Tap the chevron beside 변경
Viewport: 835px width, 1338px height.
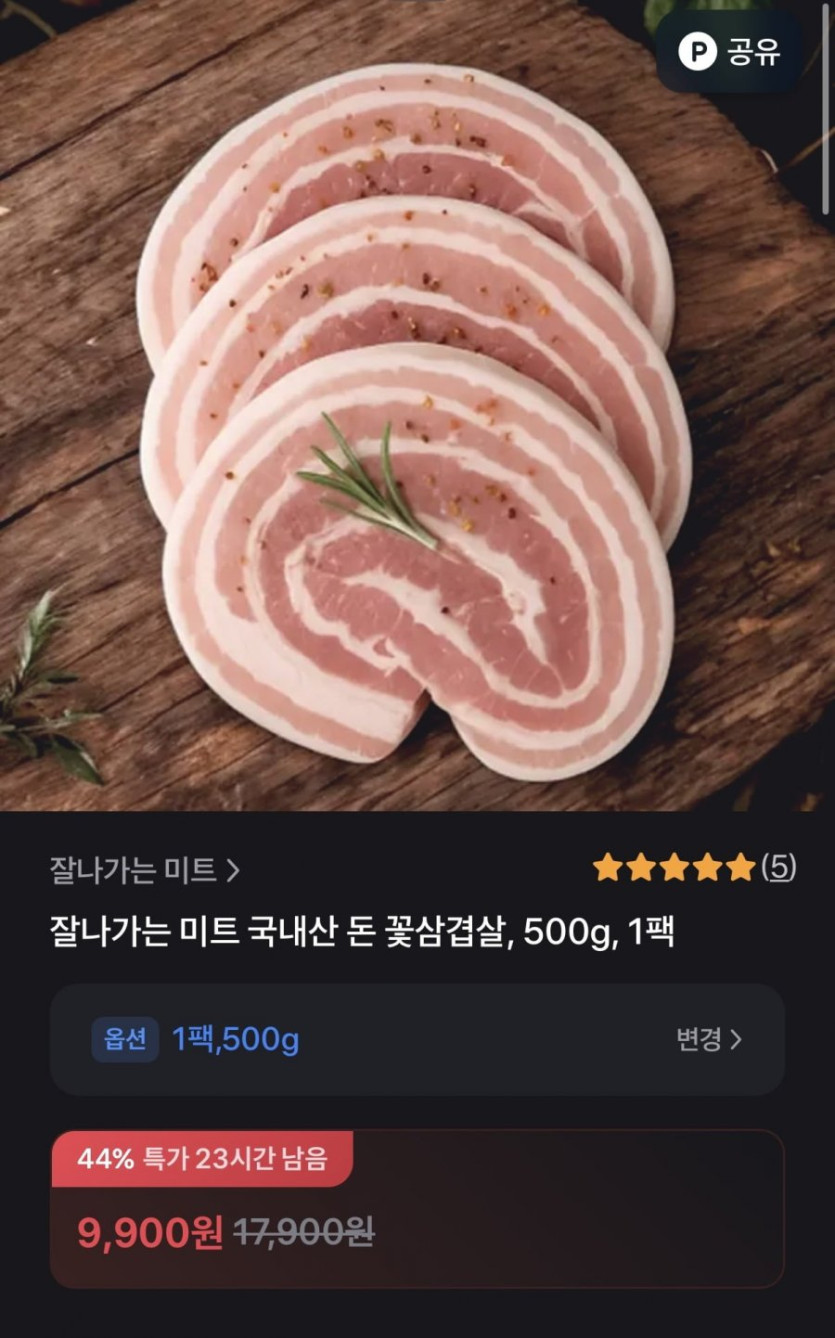735,1039
